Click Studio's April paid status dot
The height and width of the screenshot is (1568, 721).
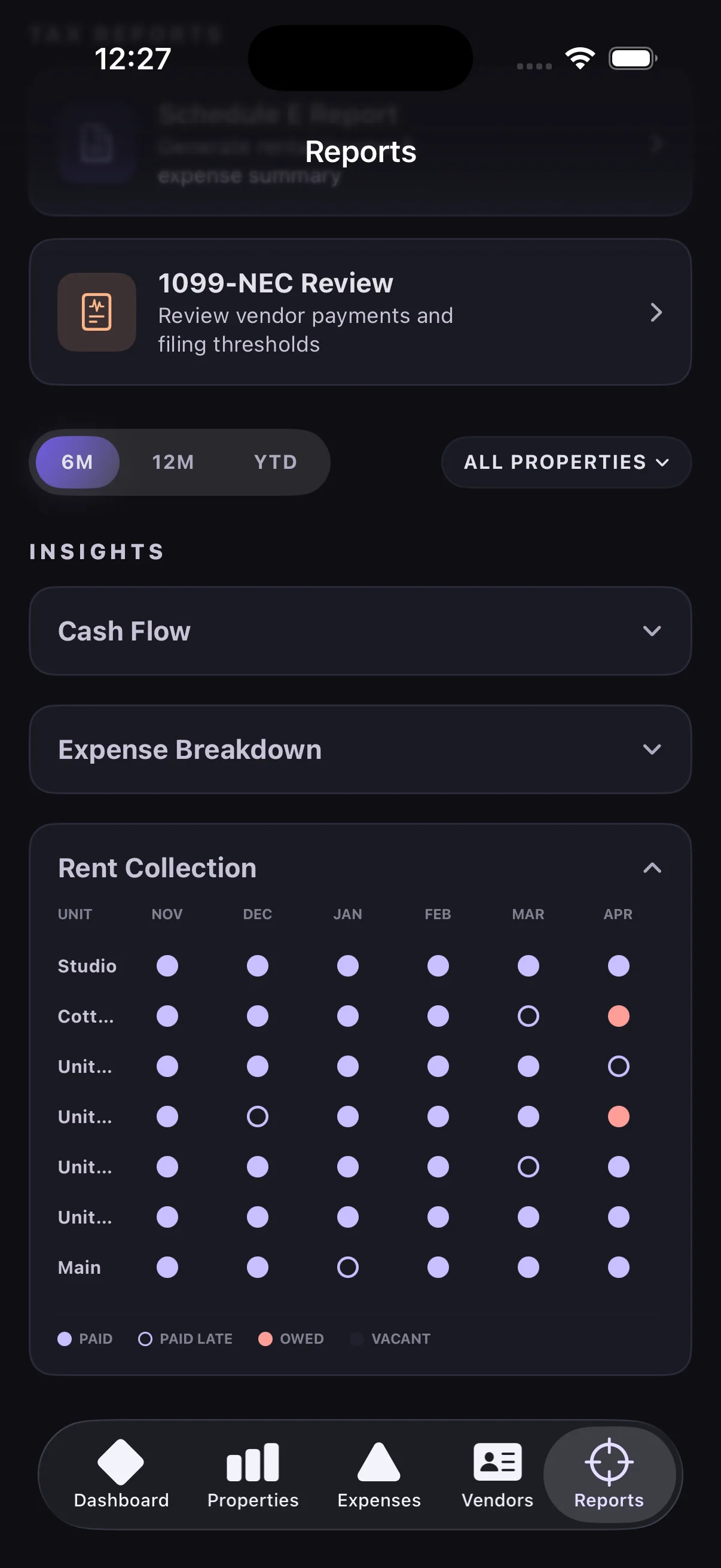point(618,965)
